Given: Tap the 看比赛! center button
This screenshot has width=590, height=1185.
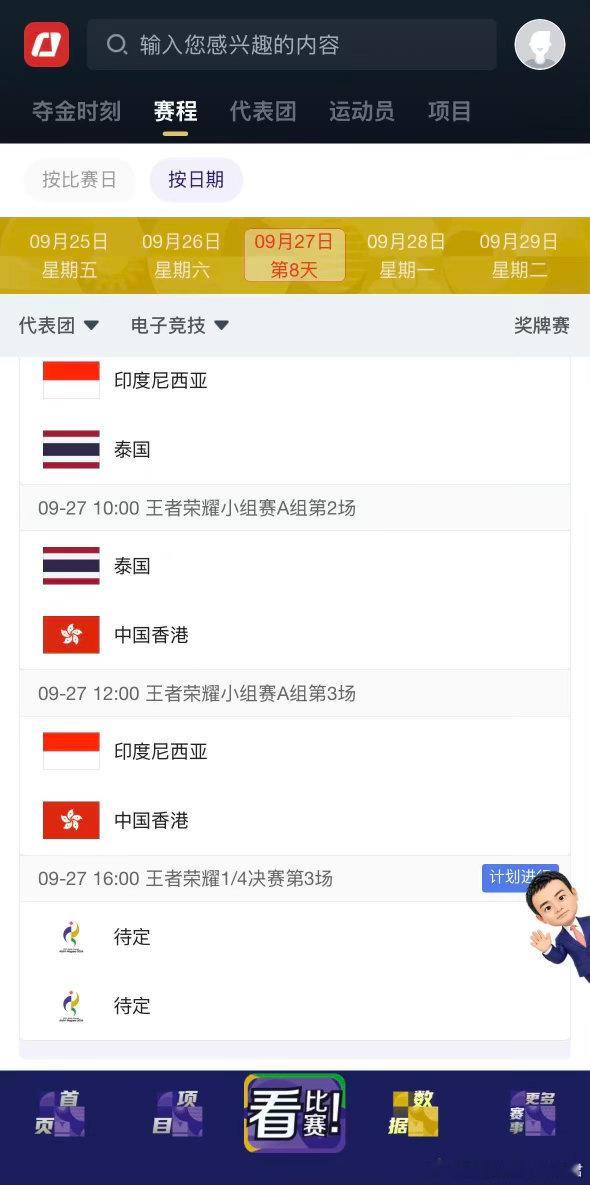Looking at the screenshot, I should click(x=295, y=1113).
